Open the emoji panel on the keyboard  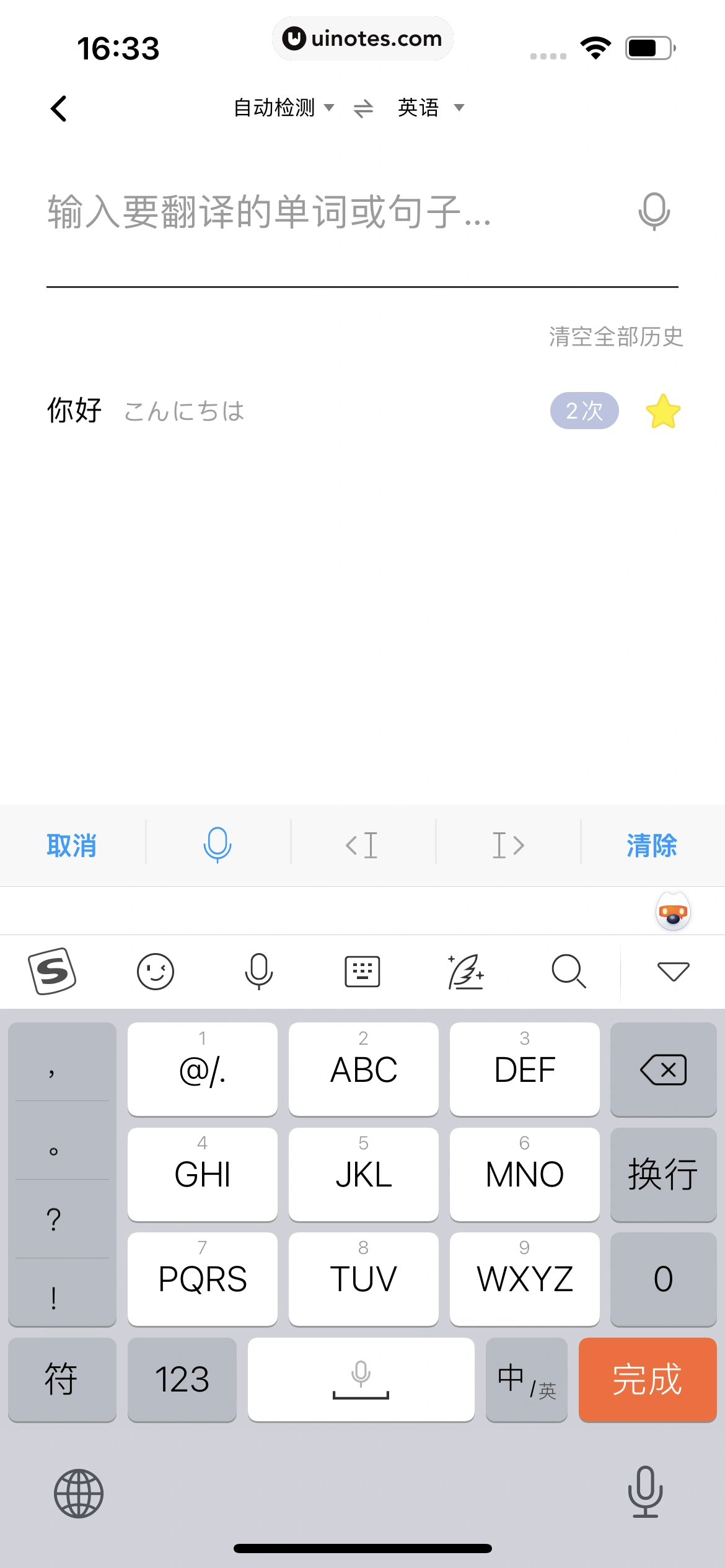point(156,971)
